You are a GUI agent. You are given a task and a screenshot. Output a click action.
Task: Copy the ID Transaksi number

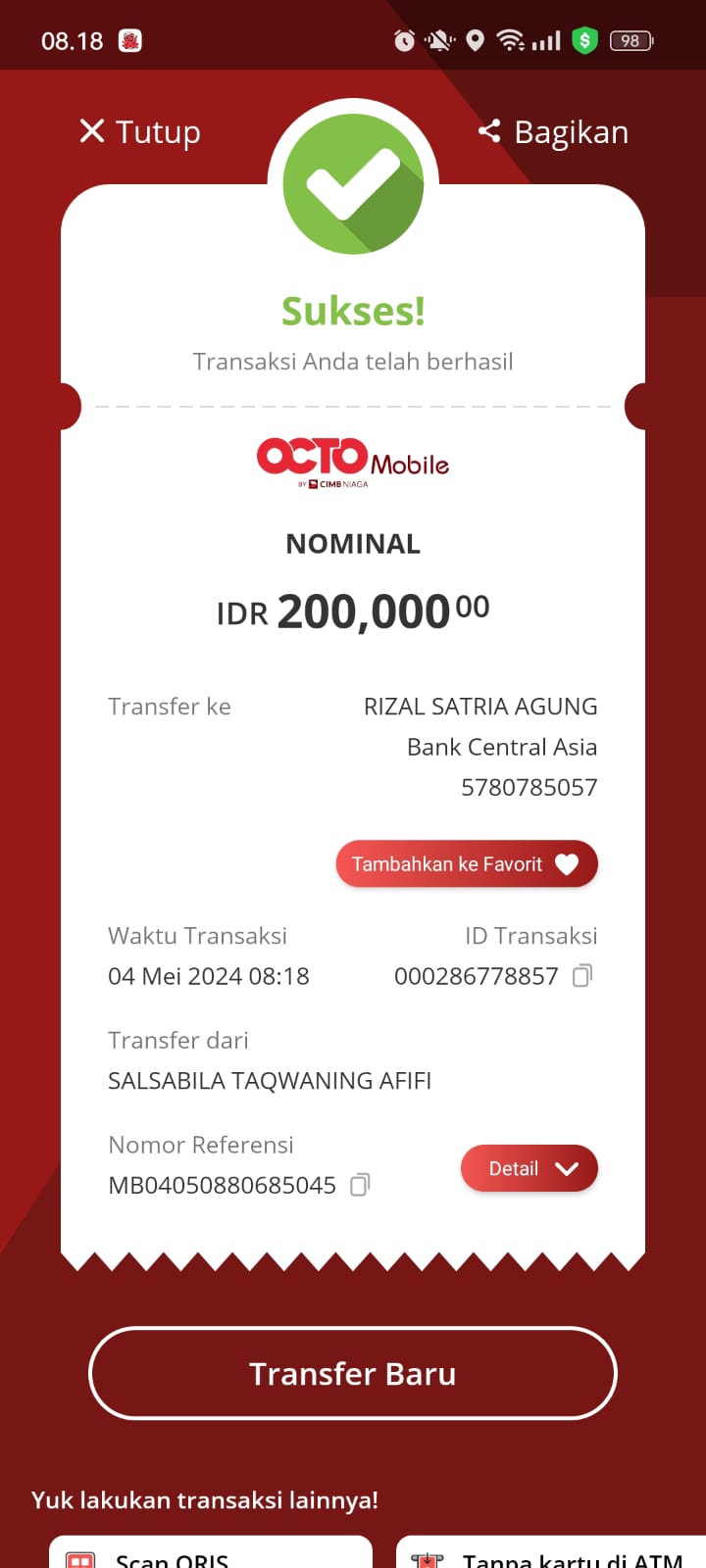click(x=582, y=976)
